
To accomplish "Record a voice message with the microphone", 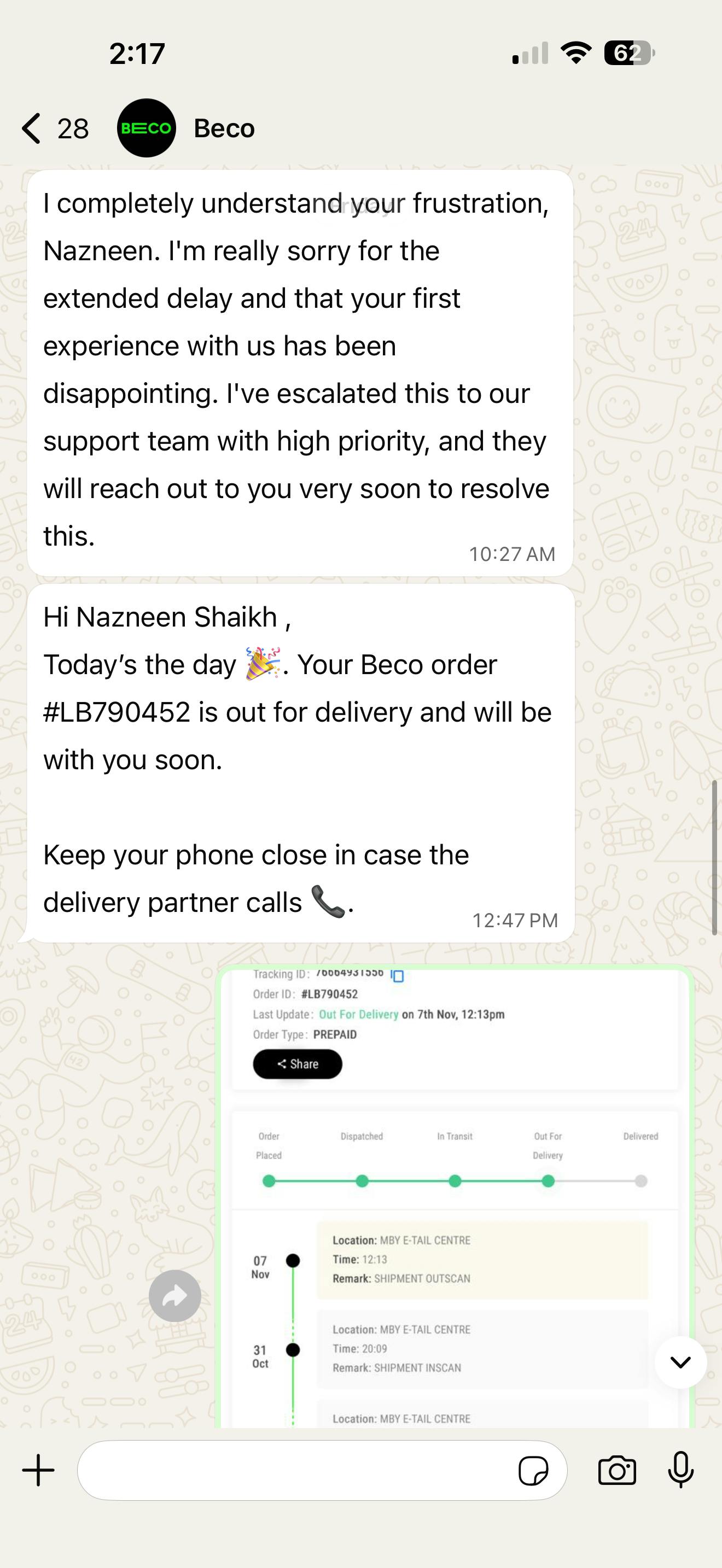I will click(x=680, y=1470).
